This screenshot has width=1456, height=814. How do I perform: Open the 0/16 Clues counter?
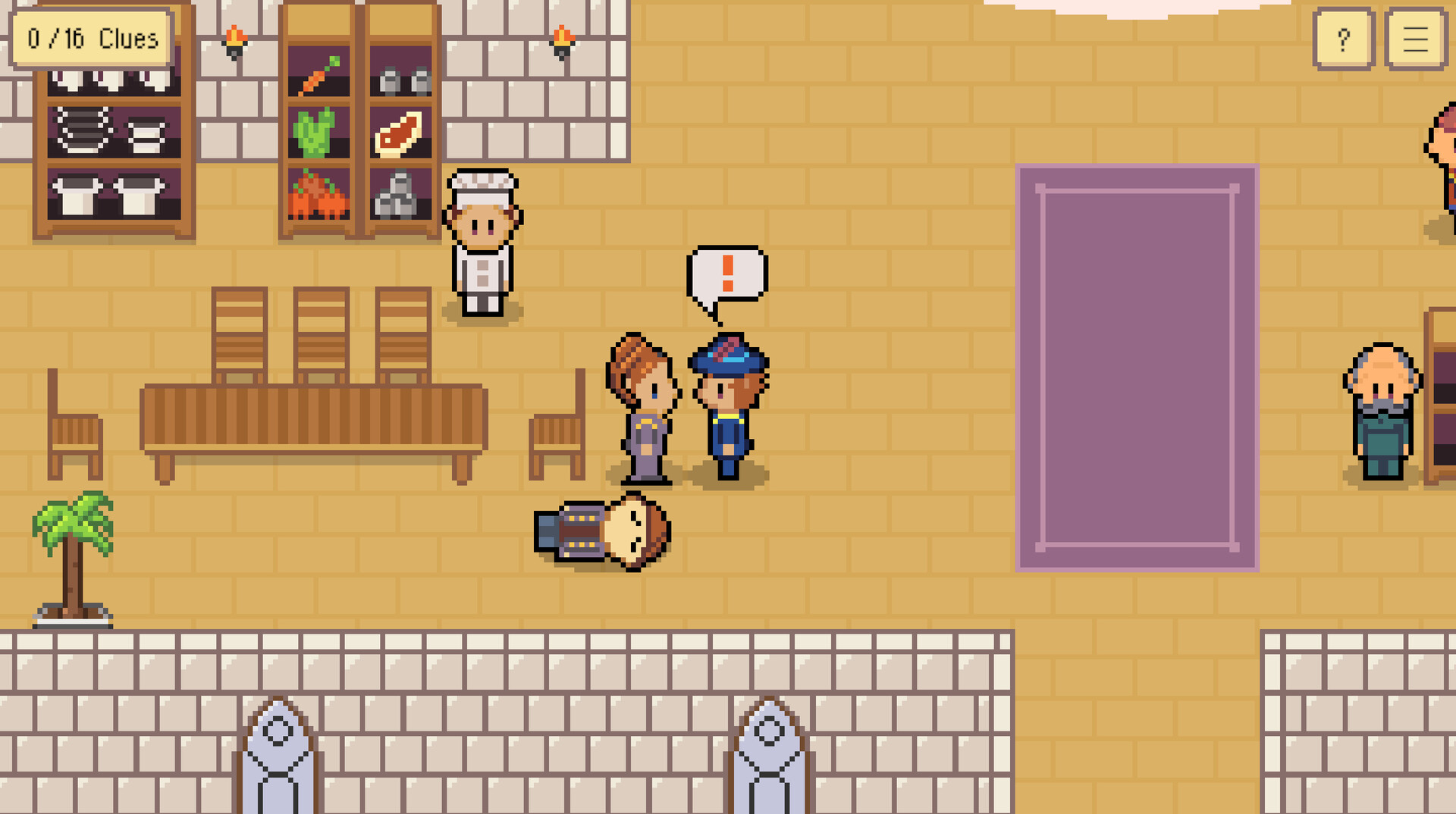coord(92,39)
